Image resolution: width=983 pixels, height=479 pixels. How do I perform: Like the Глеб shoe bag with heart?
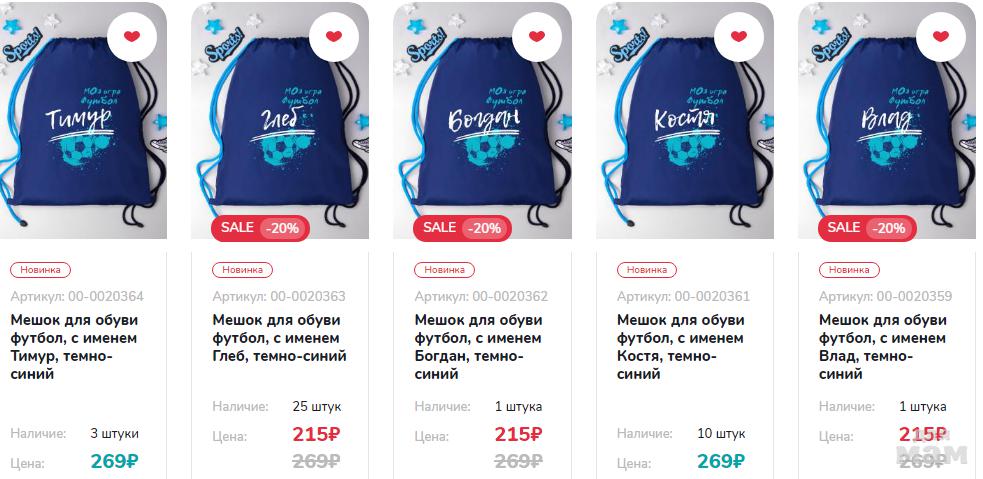pos(334,37)
